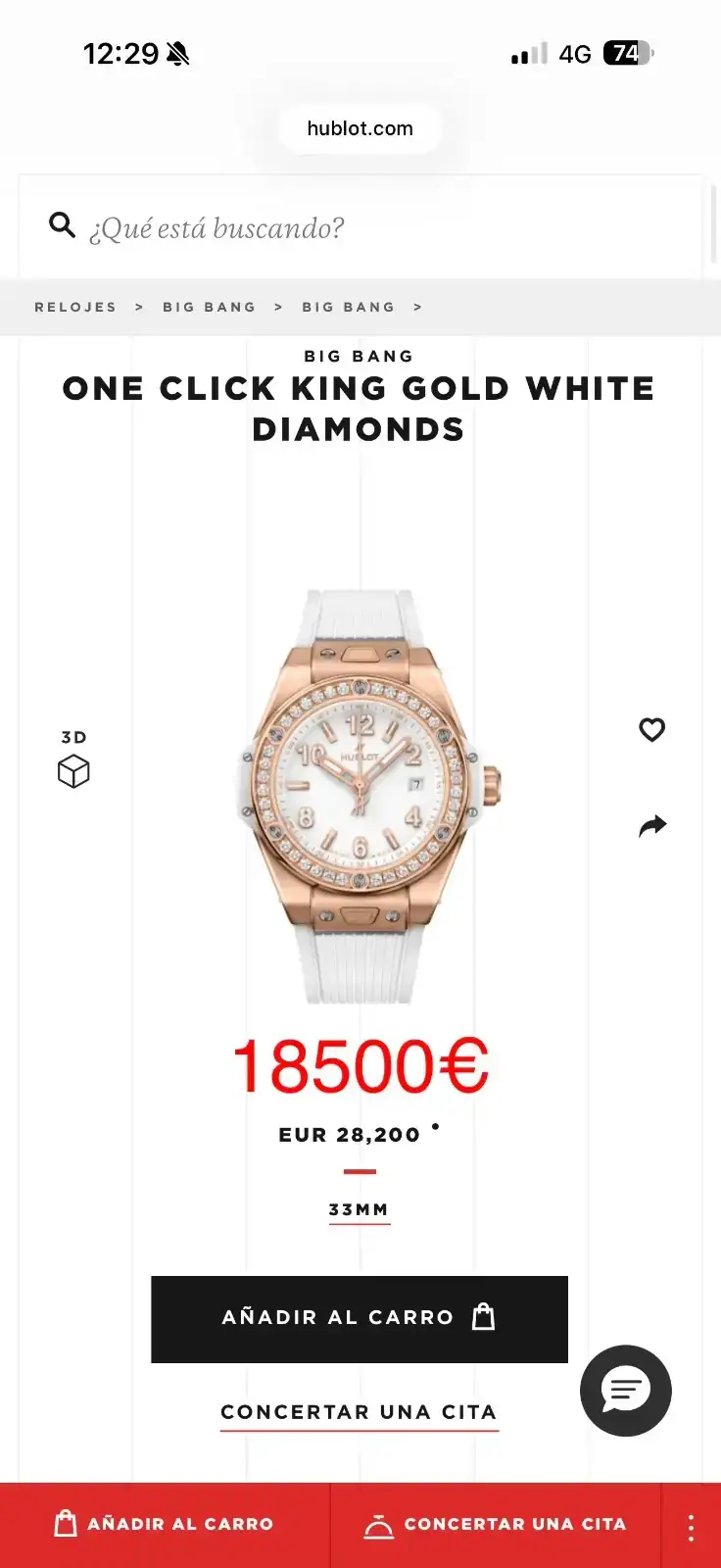Screen dimensions: 721x1568
Task: Open the live chat bubble
Action: tap(626, 1391)
